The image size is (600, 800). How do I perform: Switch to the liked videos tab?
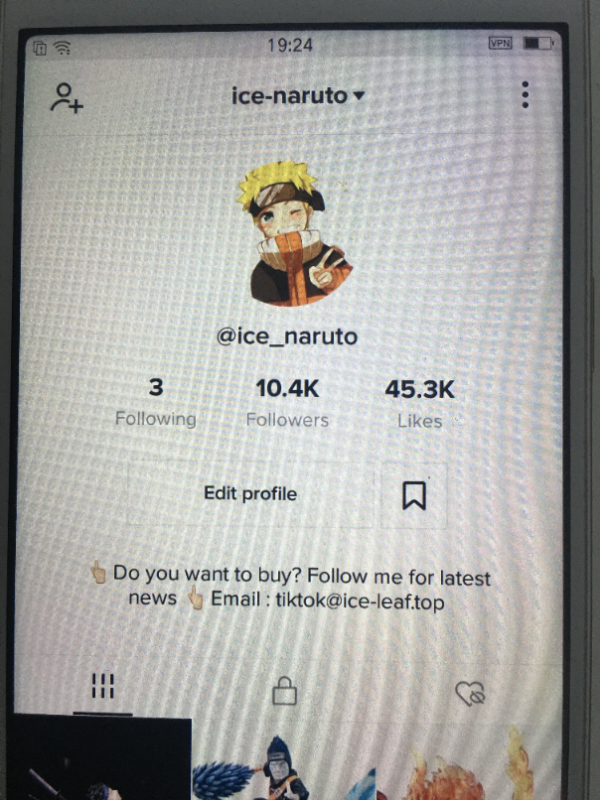point(469,692)
